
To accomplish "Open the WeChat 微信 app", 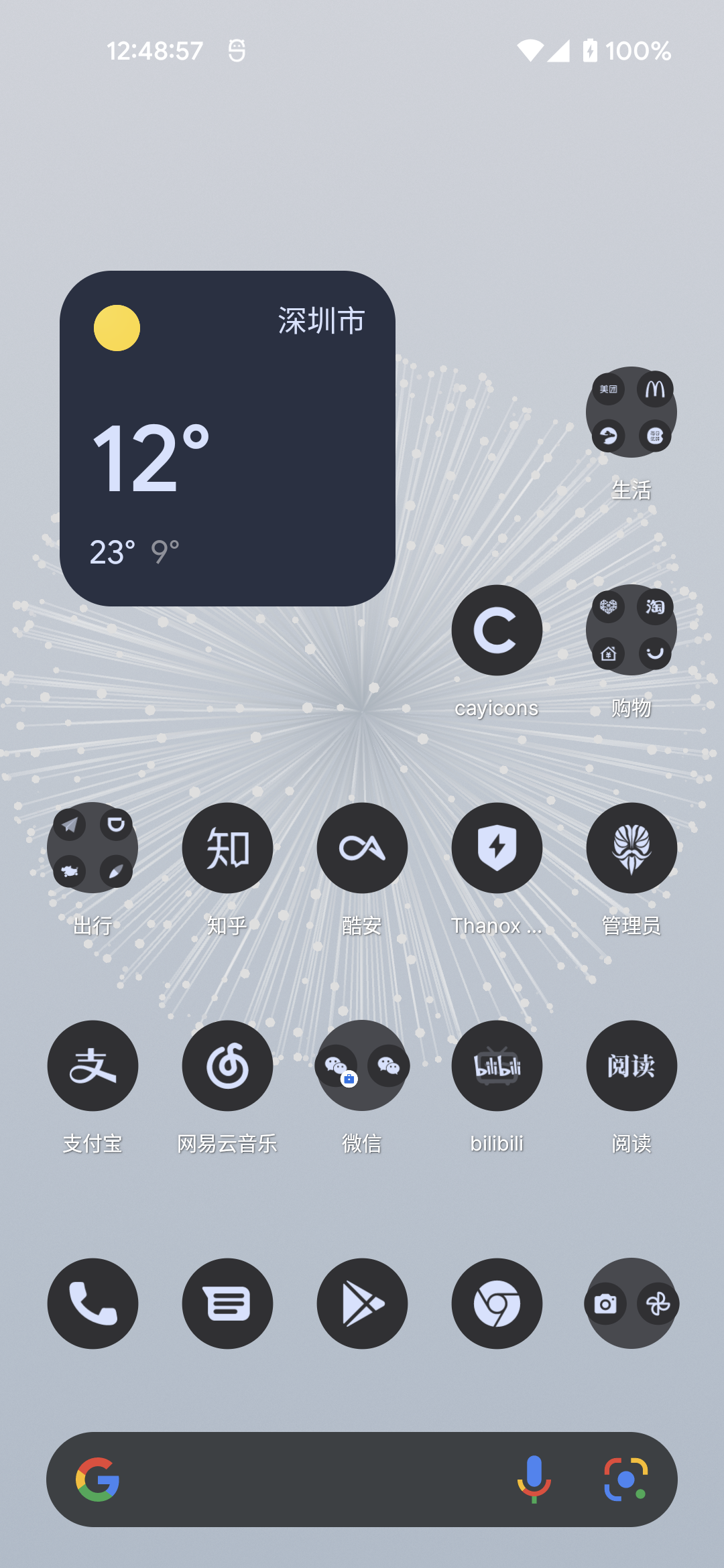I will click(362, 1065).
